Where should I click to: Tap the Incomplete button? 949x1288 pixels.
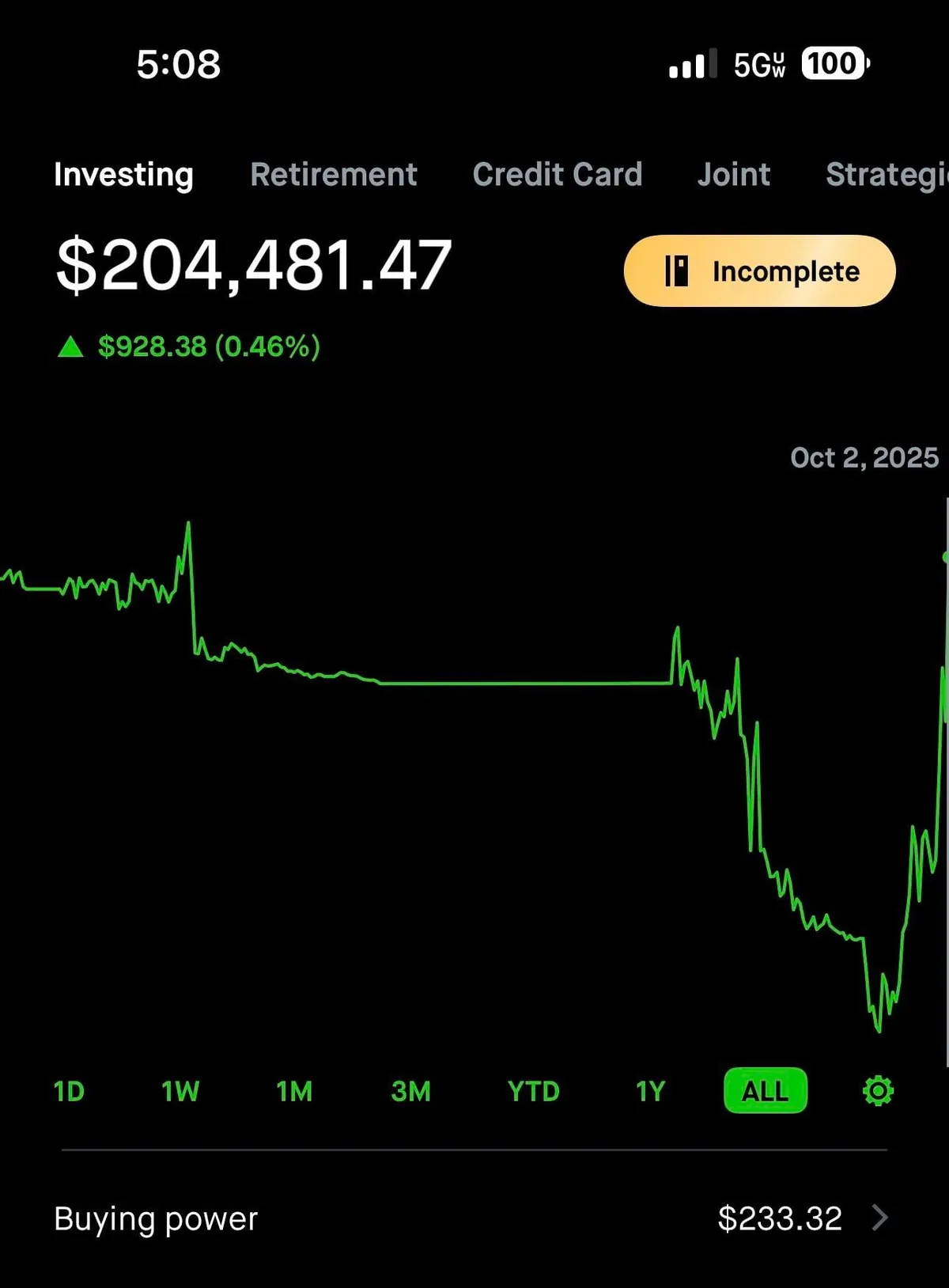coord(759,271)
